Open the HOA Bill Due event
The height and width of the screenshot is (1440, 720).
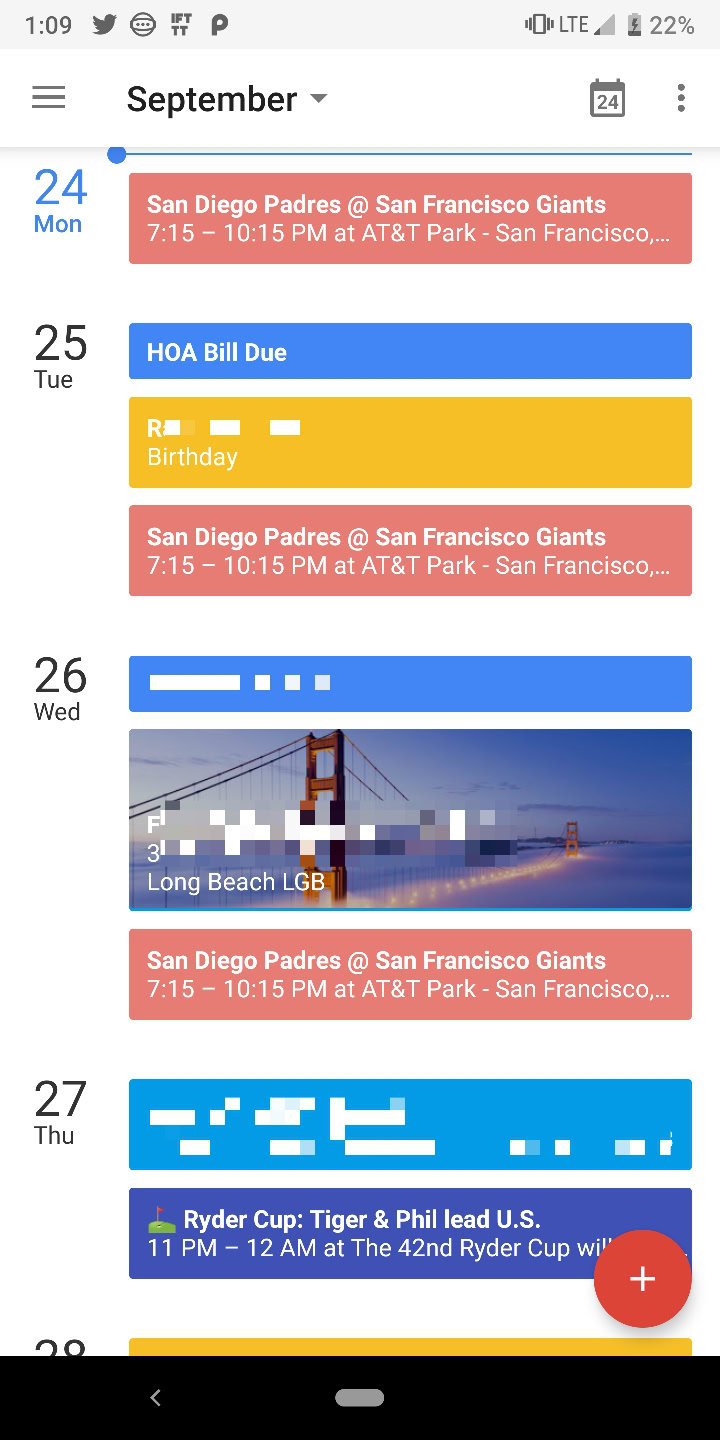pyautogui.click(x=410, y=351)
